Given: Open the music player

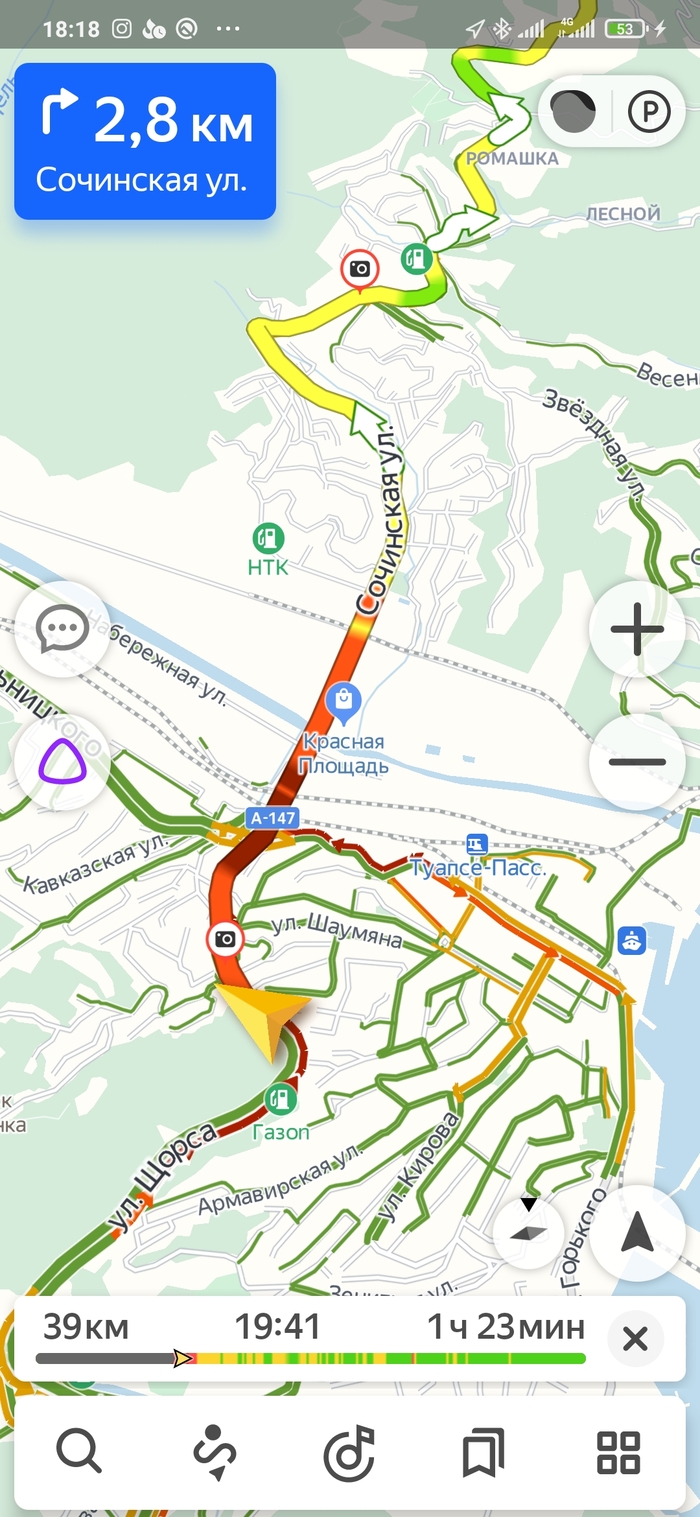Looking at the screenshot, I should (x=349, y=1450).
